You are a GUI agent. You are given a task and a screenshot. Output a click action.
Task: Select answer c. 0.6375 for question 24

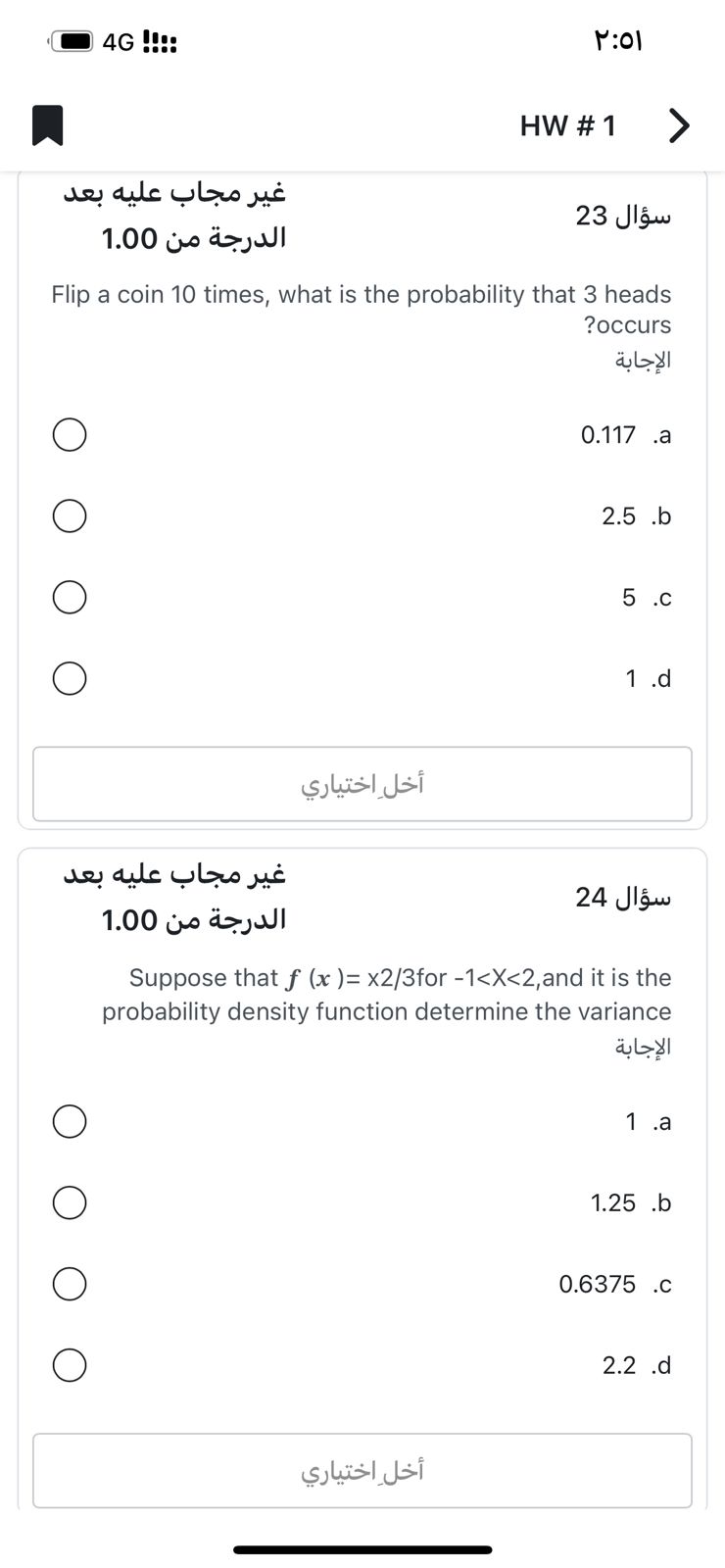[69, 1283]
